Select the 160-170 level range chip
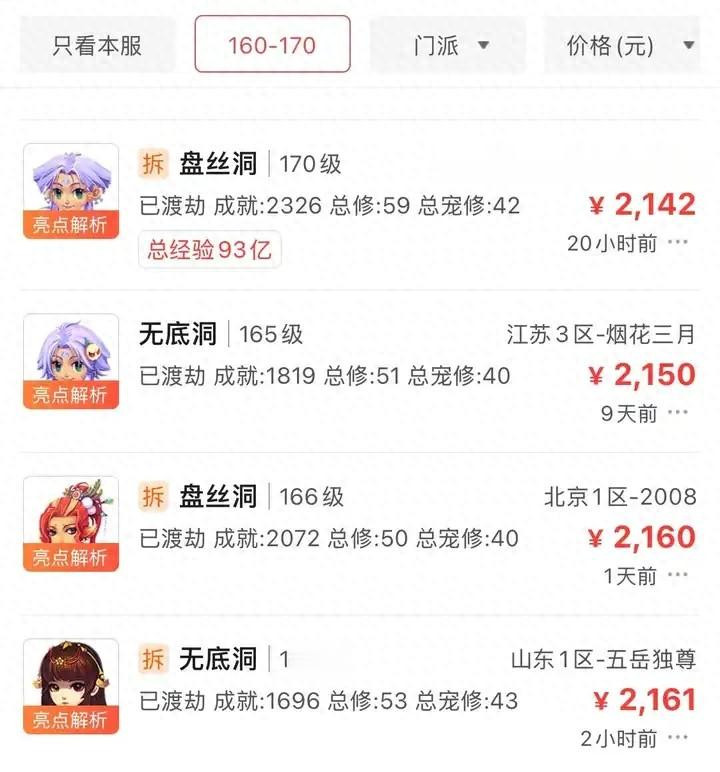Image resolution: width=720 pixels, height=772 pixels. pos(272,45)
